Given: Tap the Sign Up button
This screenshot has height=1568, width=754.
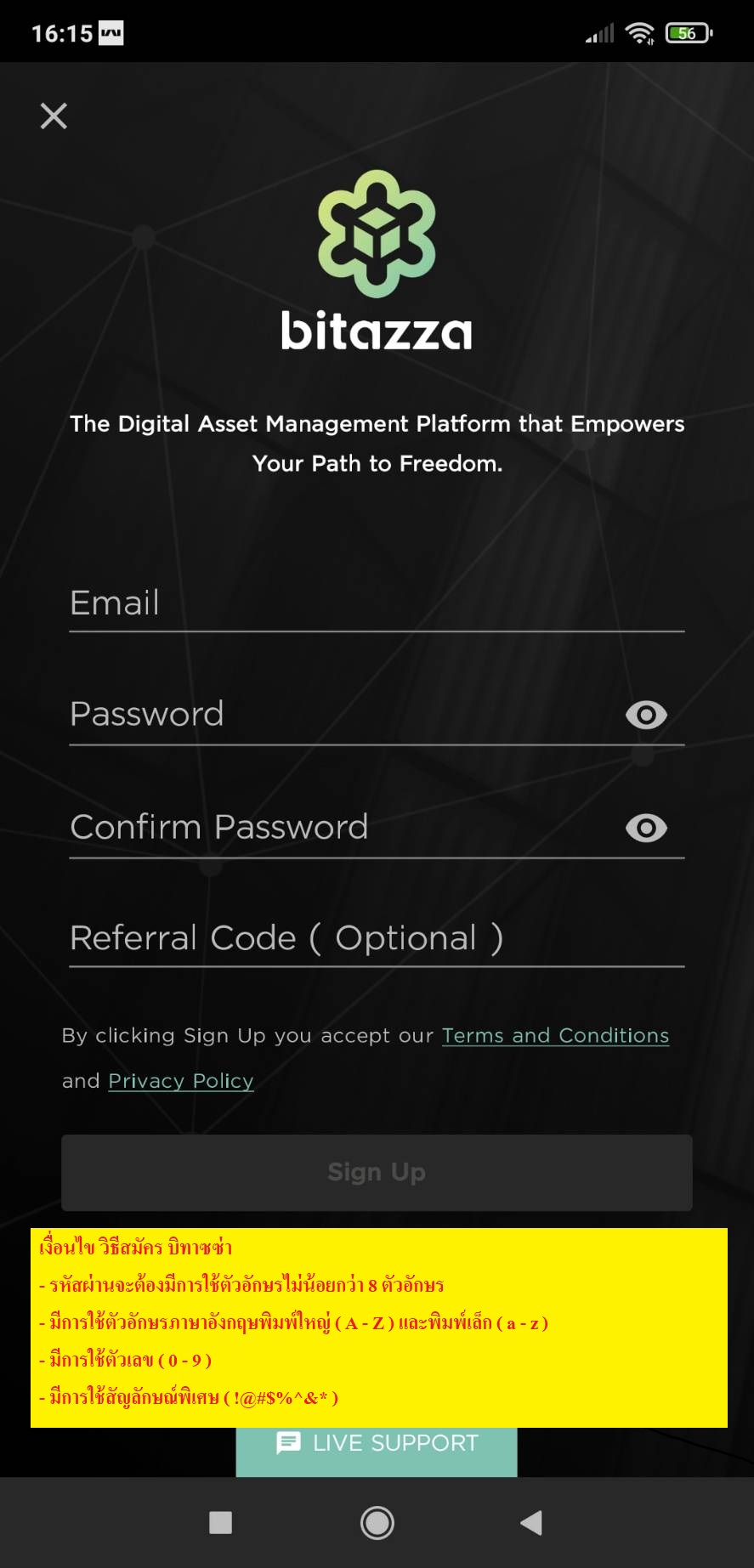Looking at the screenshot, I should 377,1173.
